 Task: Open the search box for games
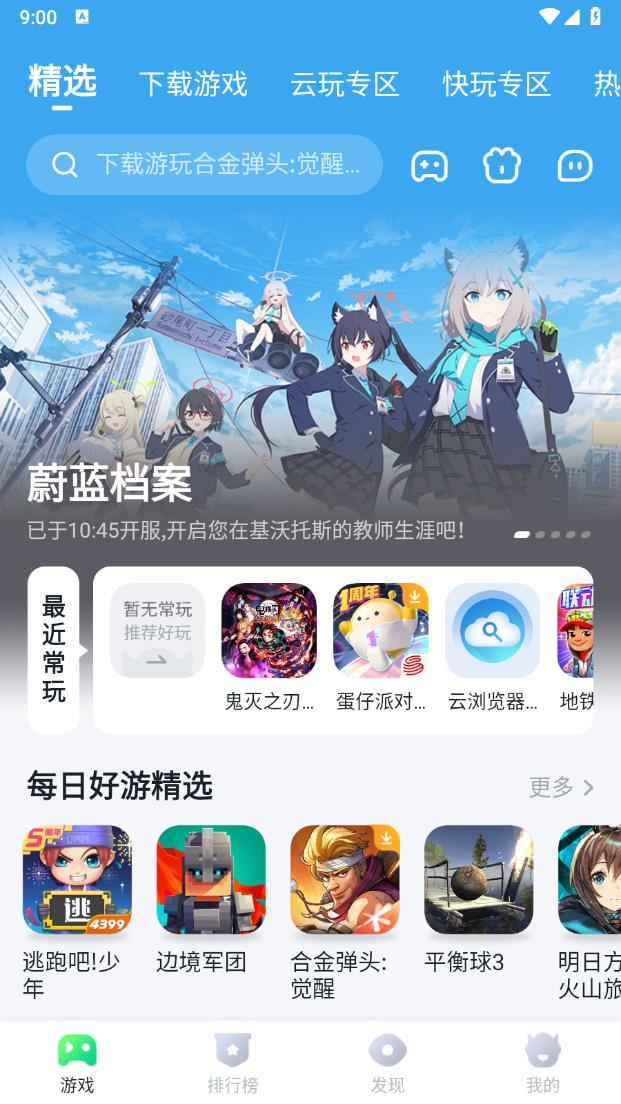click(x=205, y=165)
